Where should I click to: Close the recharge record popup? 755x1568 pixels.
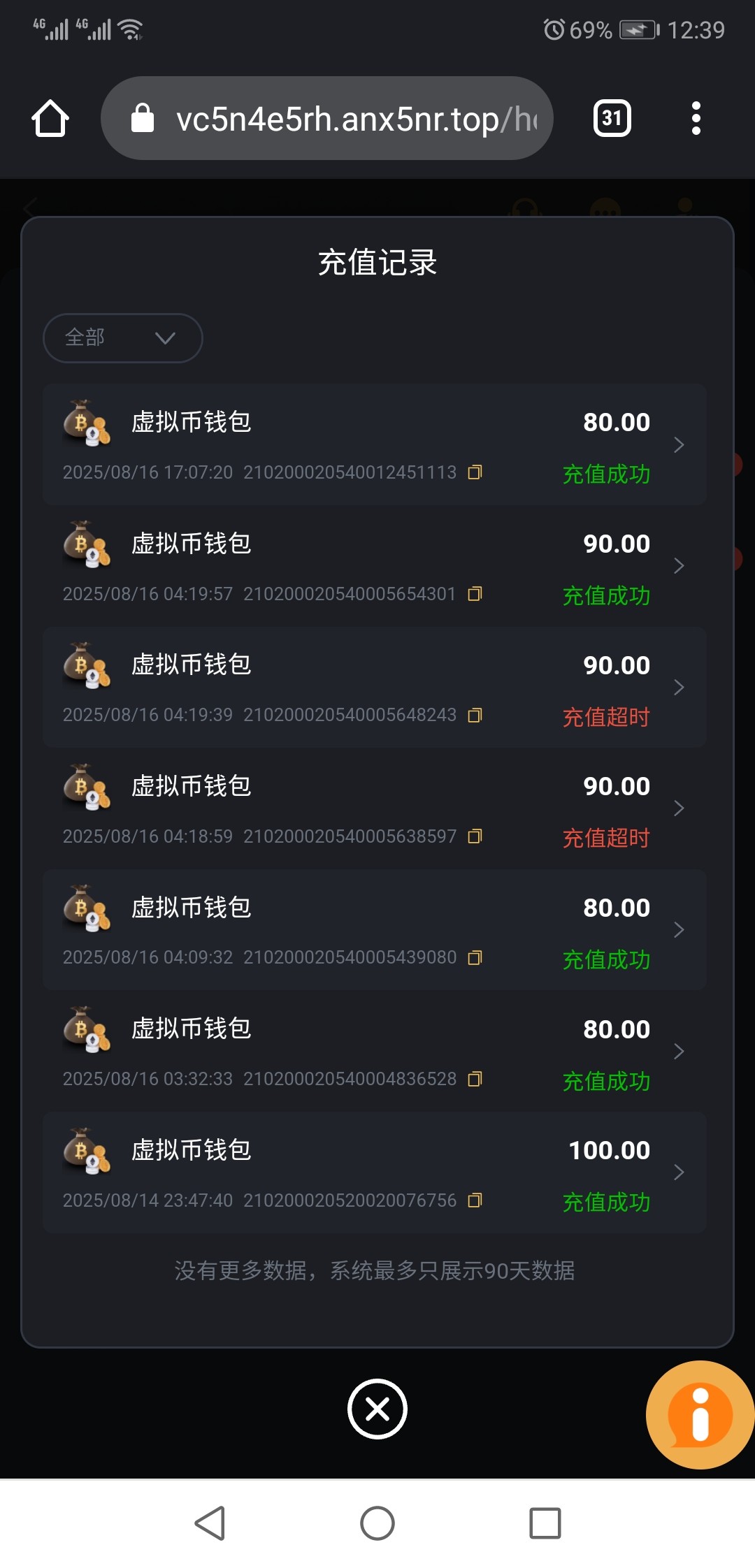(x=377, y=1409)
